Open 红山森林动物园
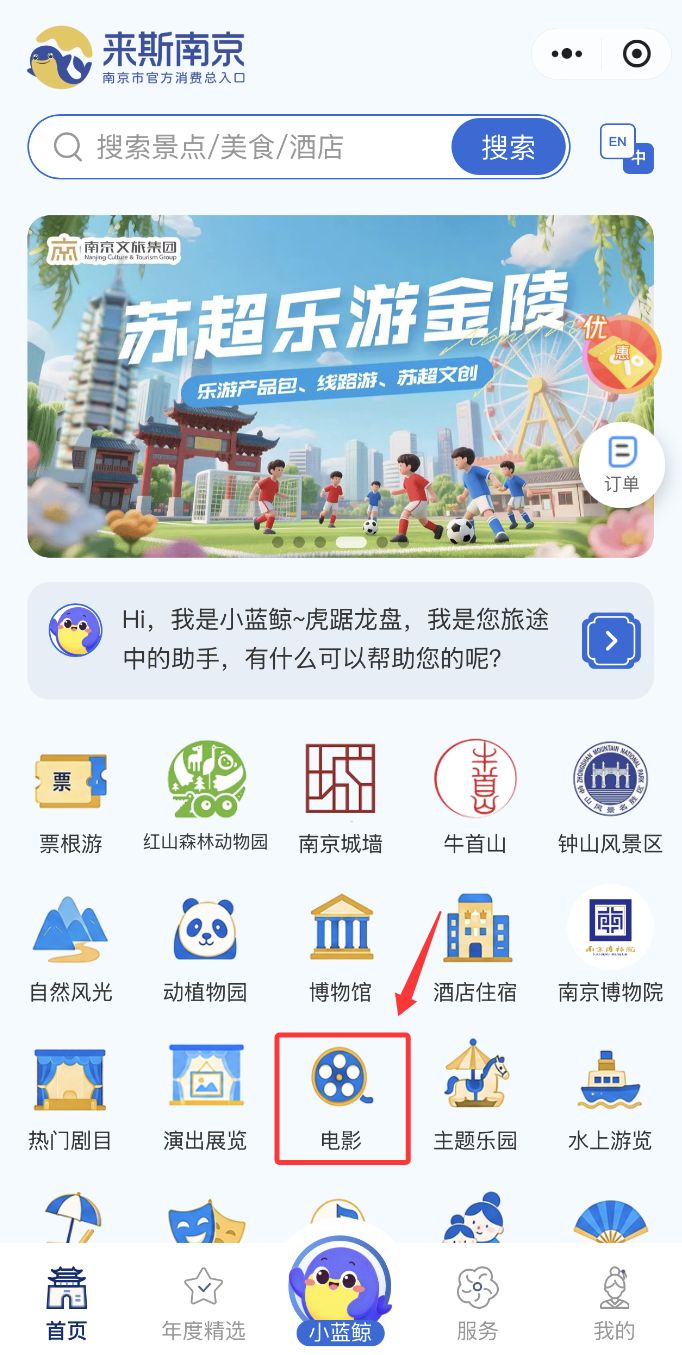This screenshot has width=682, height=1355. click(x=206, y=799)
